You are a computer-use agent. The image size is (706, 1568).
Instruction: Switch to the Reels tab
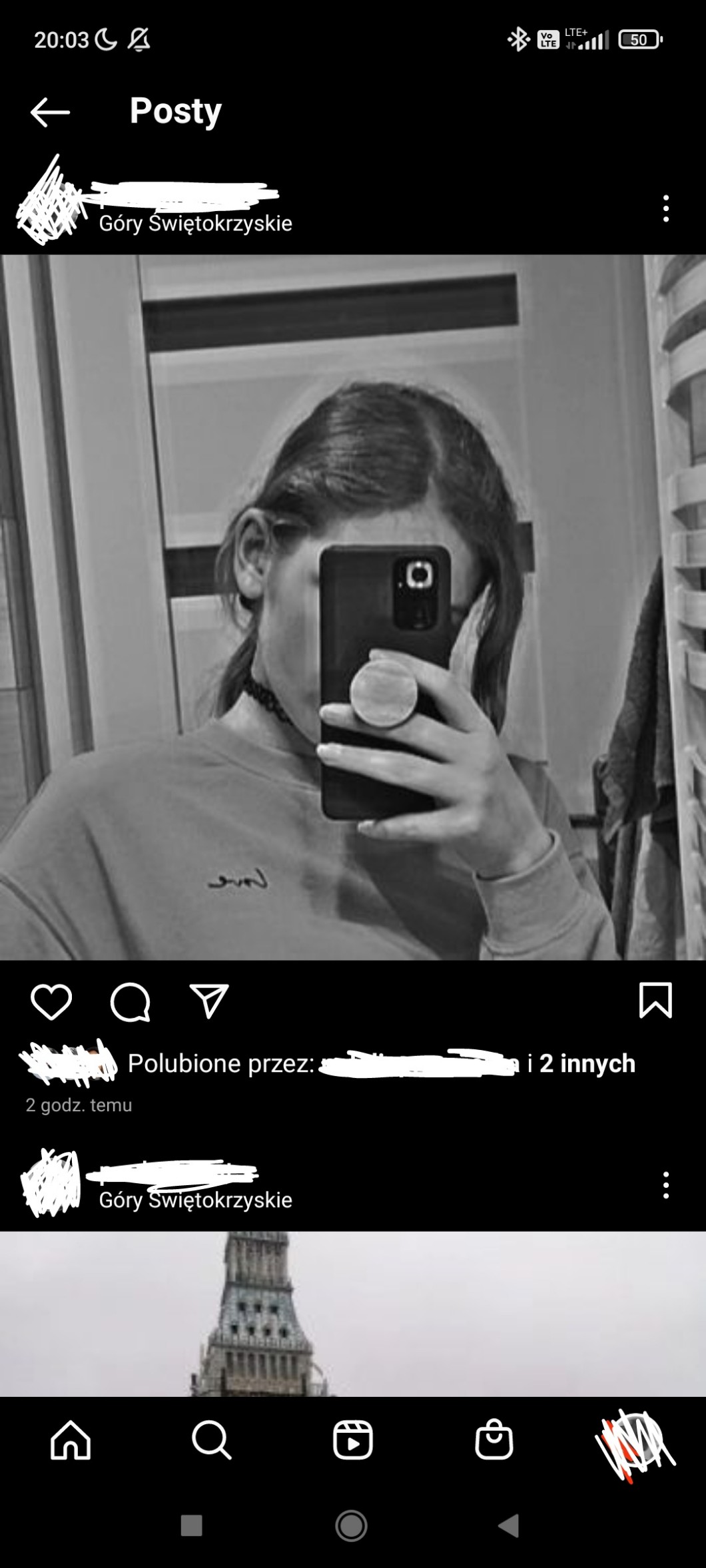(352, 1441)
